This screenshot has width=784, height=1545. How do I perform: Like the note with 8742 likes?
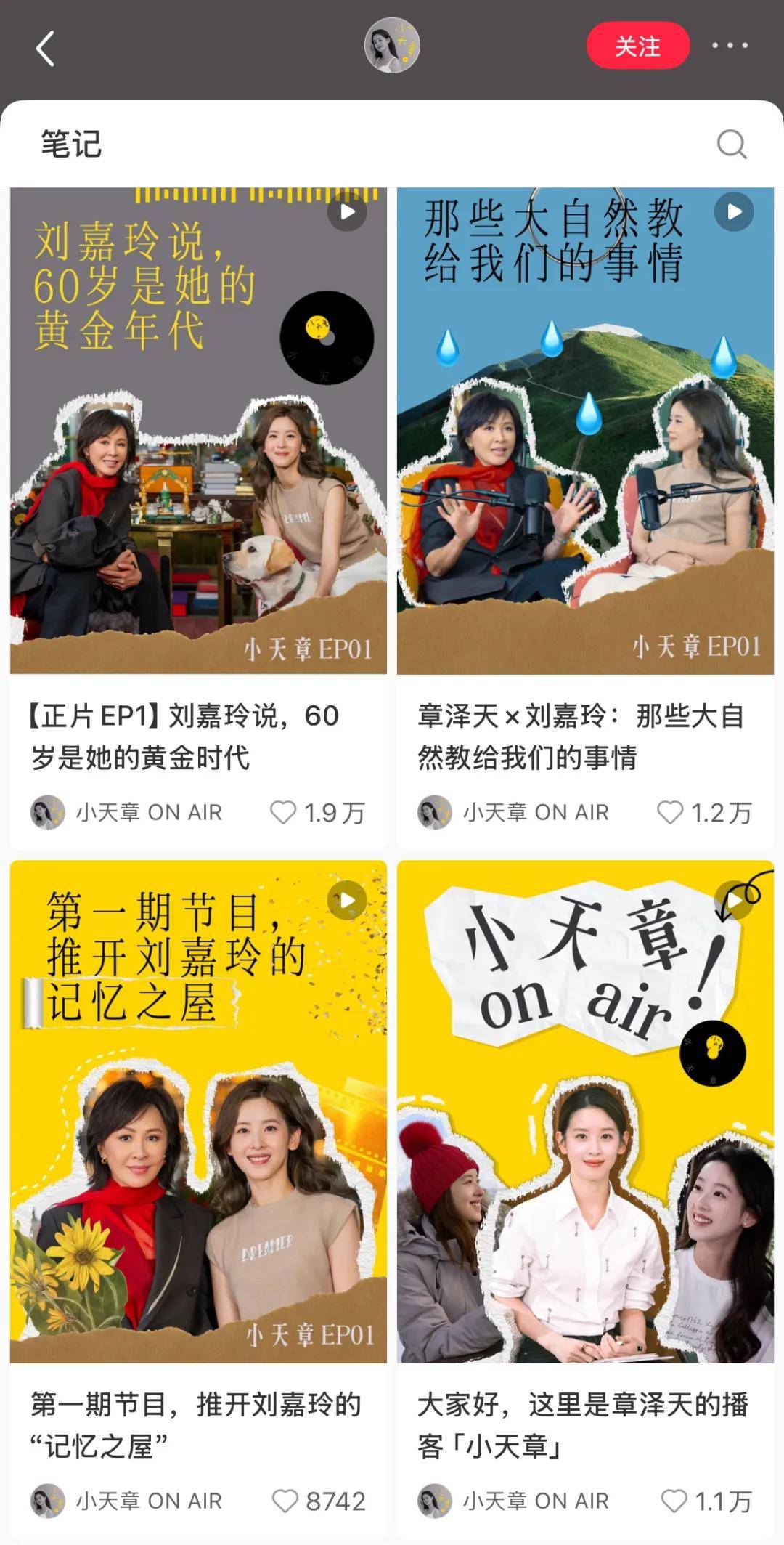pyautogui.click(x=285, y=1501)
